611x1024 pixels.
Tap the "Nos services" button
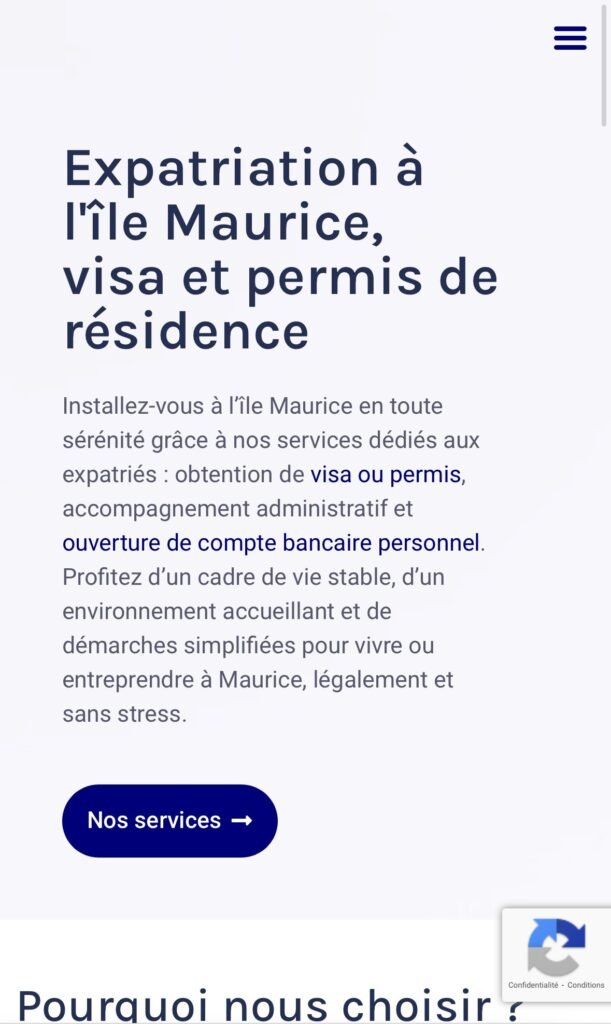click(170, 820)
